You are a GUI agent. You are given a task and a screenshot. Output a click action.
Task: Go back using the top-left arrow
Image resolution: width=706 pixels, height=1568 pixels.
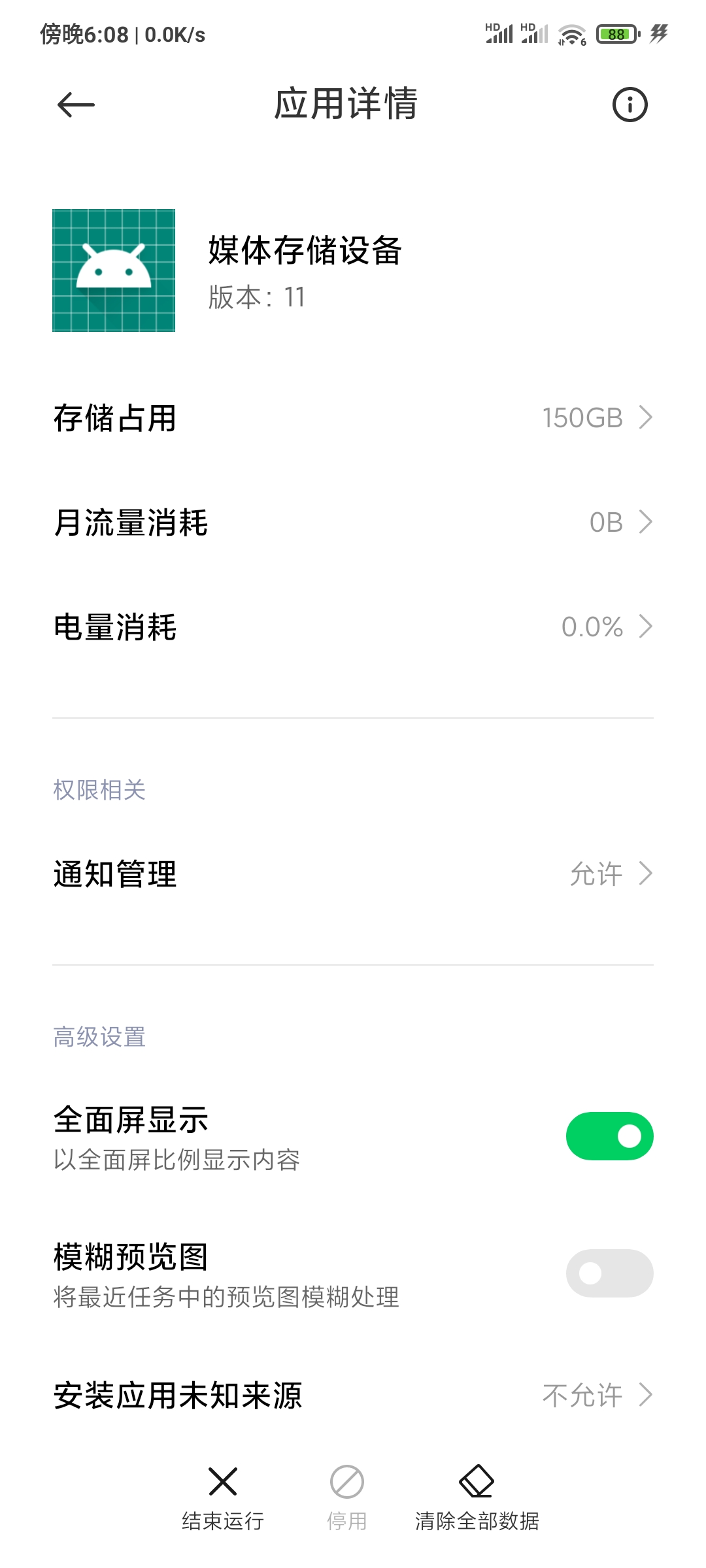click(x=76, y=105)
